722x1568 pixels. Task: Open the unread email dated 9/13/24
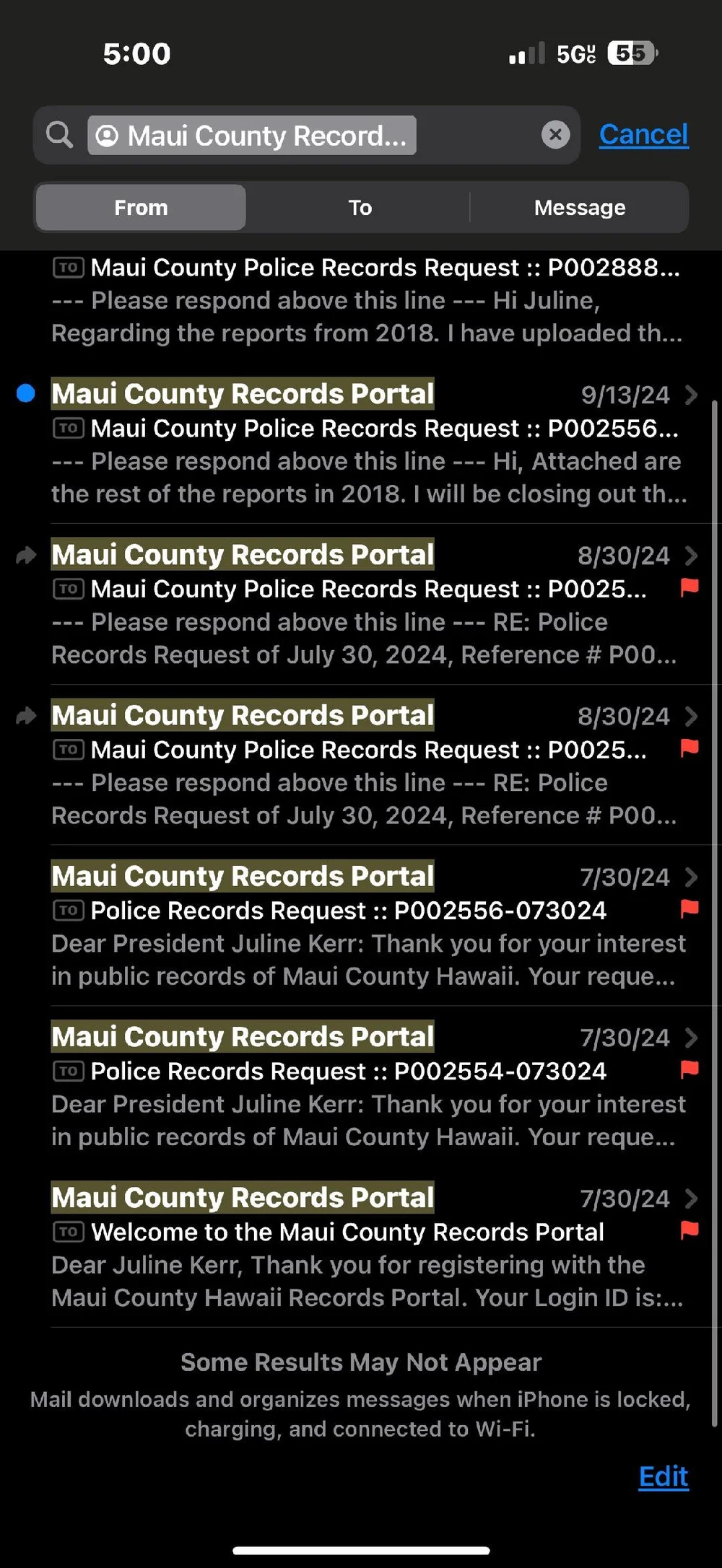365,444
